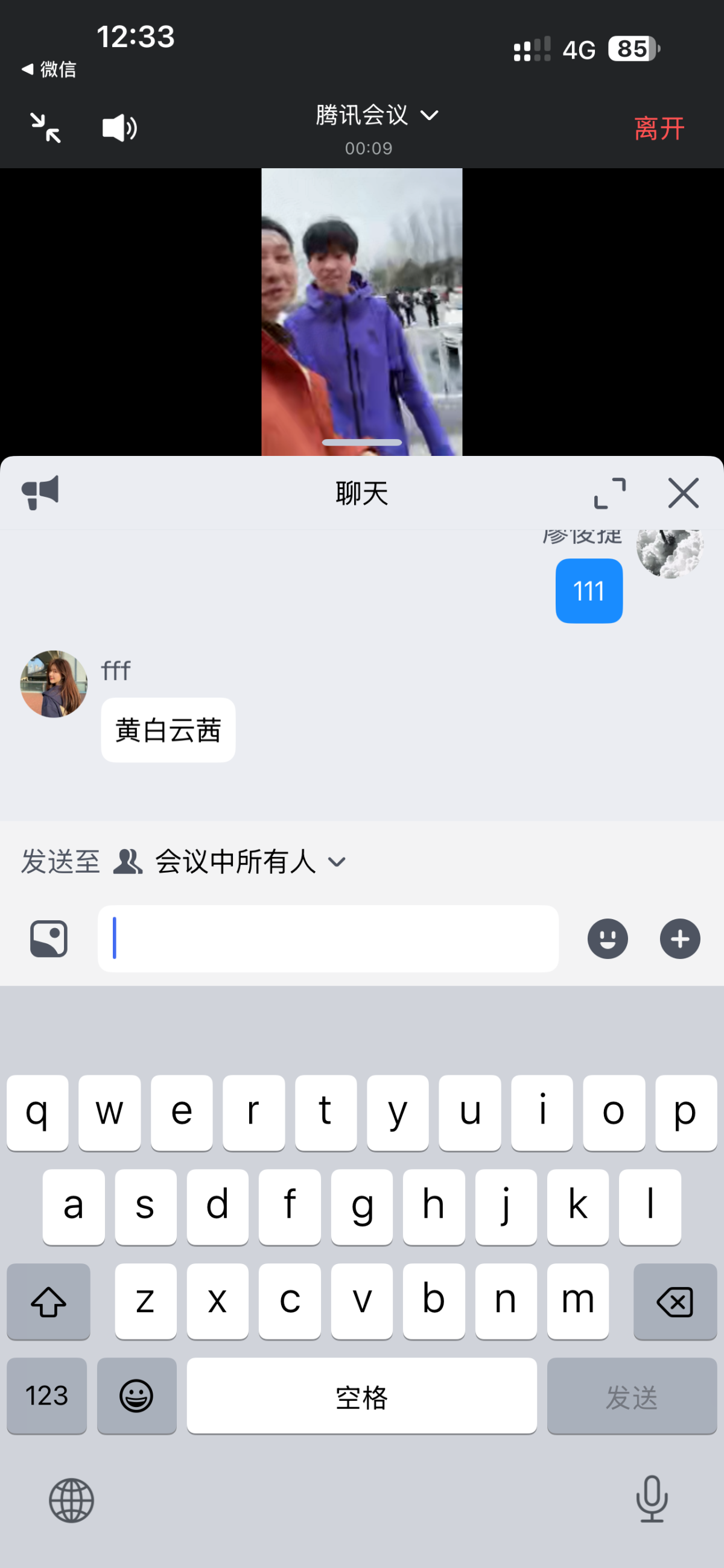
Task: Tap the microphone dictation icon on the keyboard
Action: tap(652, 1499)
